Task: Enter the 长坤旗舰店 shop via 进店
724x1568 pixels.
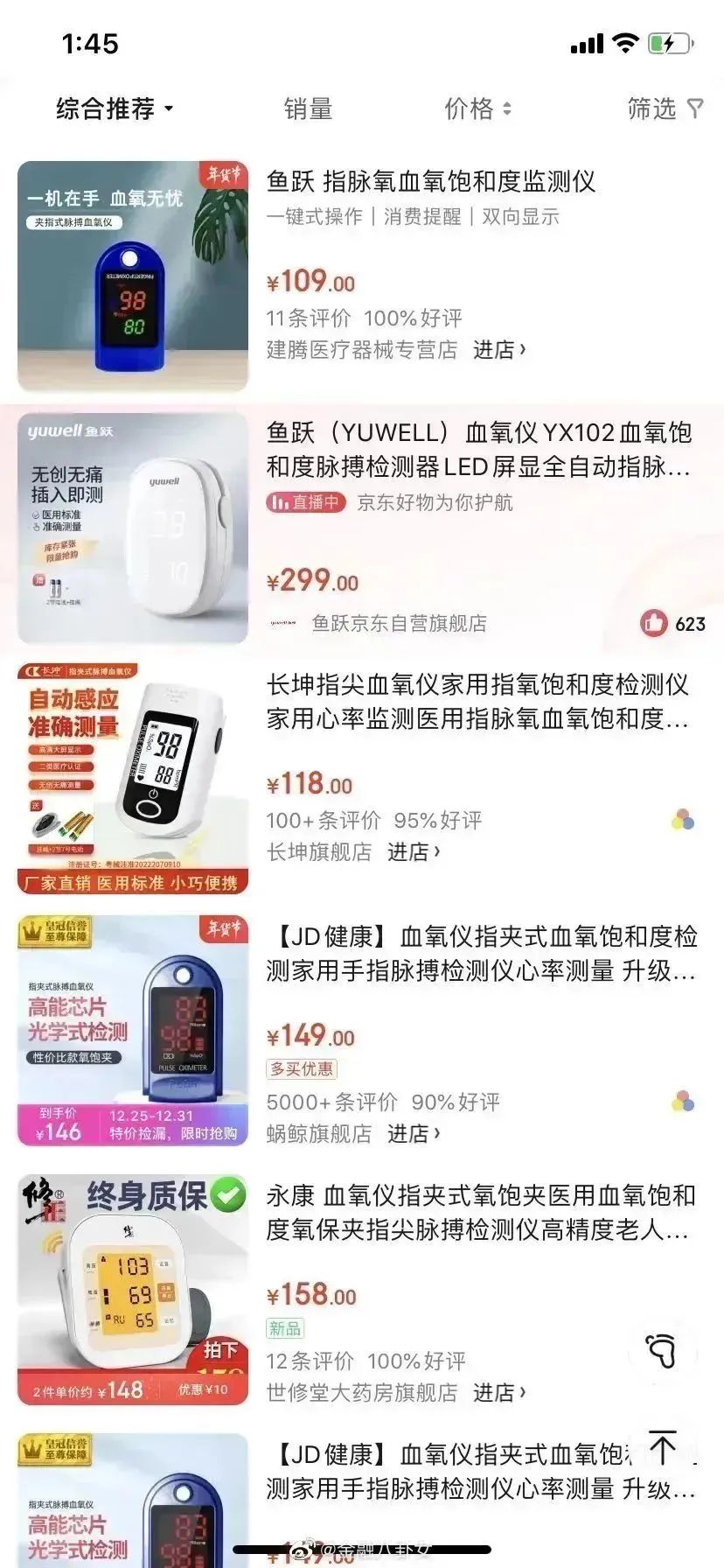Action: tap(414, 852)
